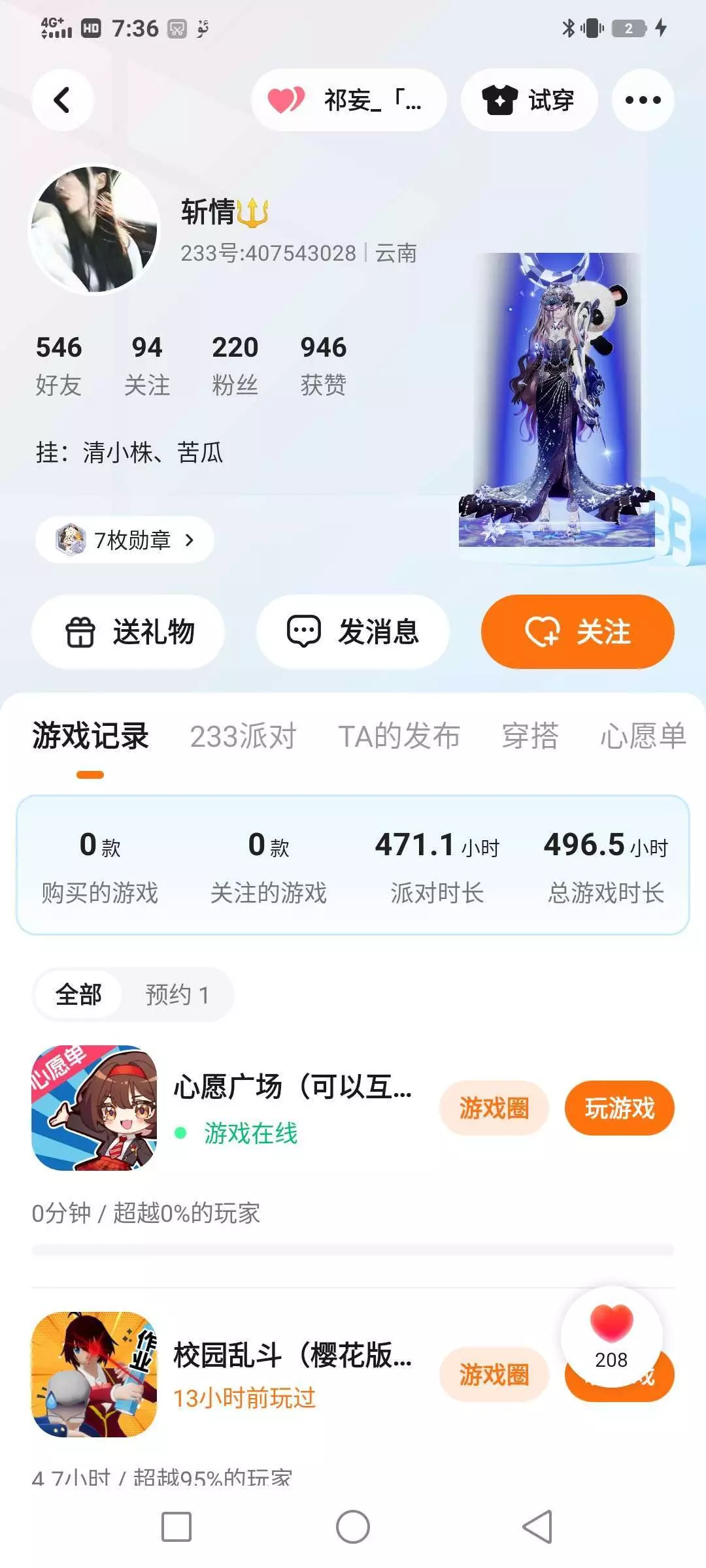Open the 220 粉丝 fans list
706x1568 pixels.
coord(235,365)
